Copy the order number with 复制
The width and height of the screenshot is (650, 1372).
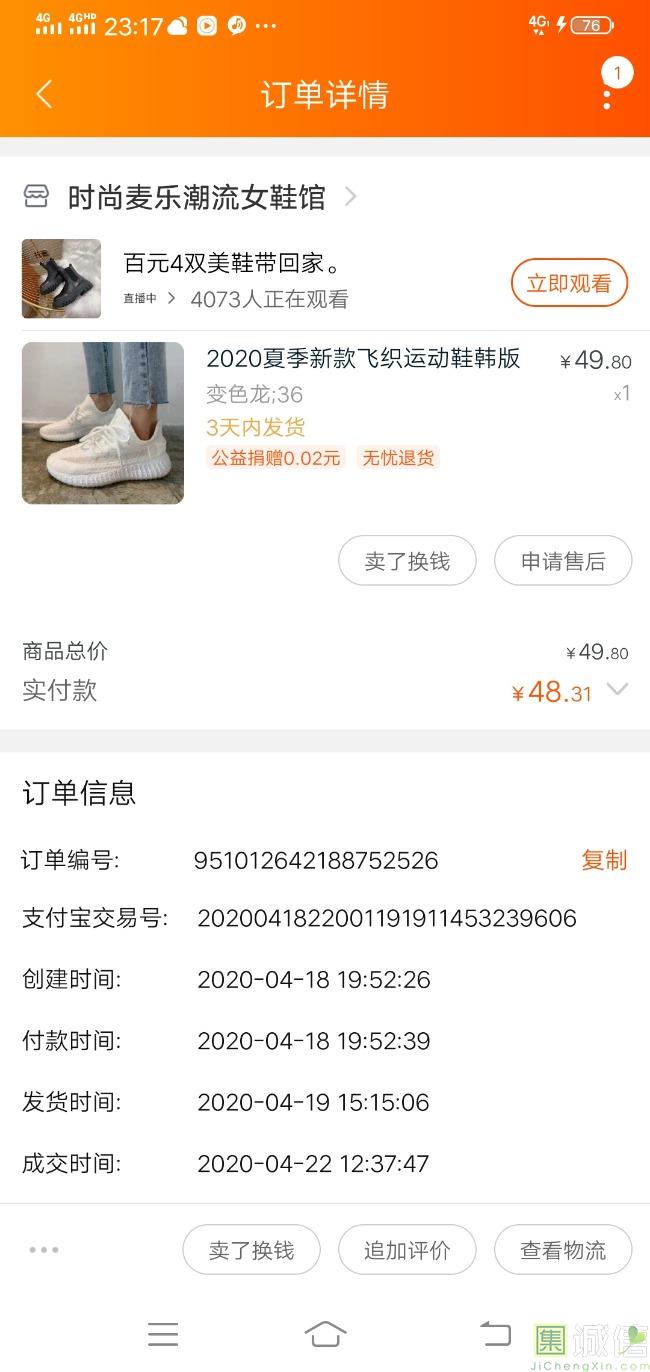coord(604,860)
